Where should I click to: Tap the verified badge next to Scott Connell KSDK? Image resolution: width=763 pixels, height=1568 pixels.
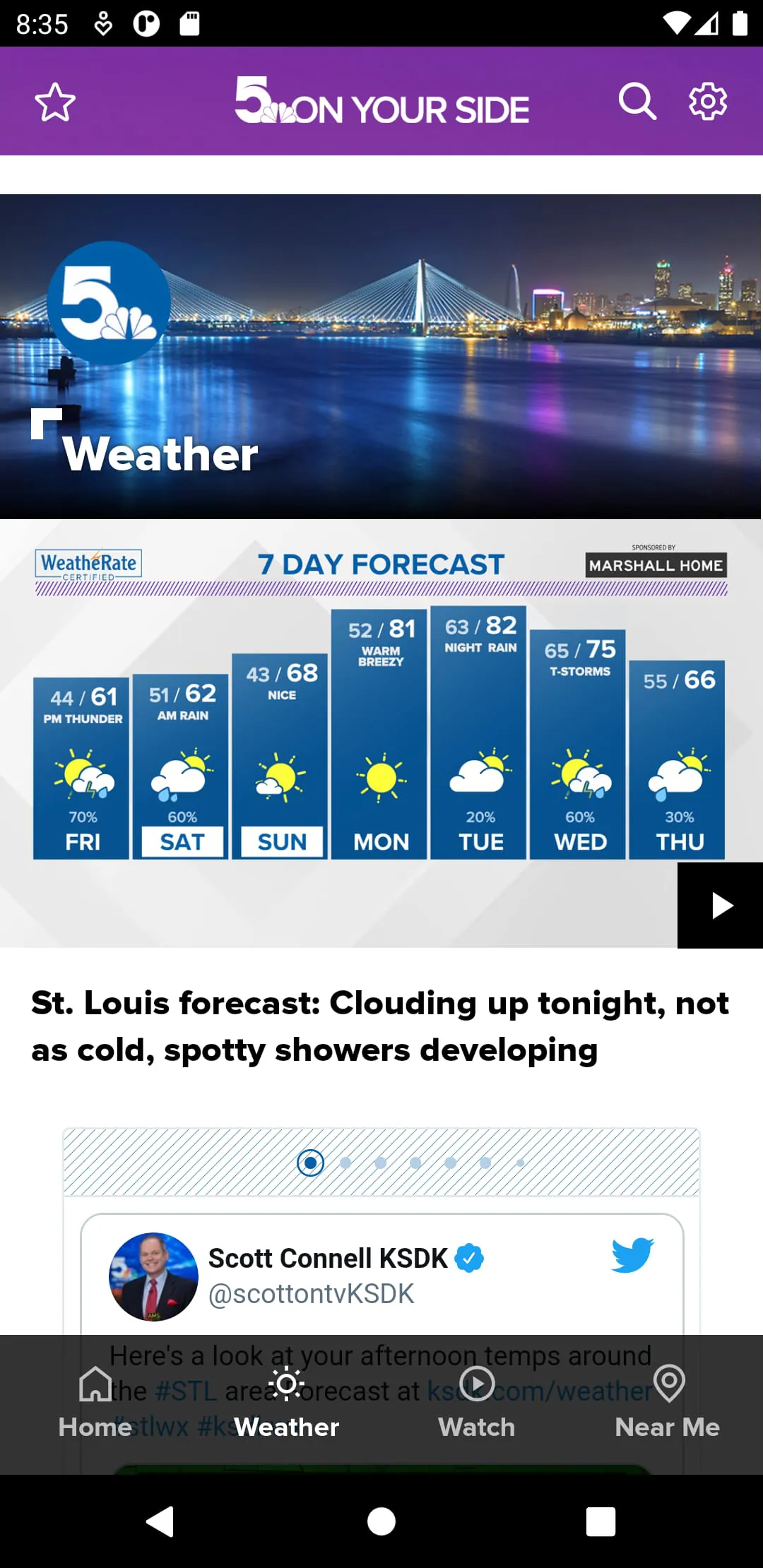click(x=468, y=1257)
